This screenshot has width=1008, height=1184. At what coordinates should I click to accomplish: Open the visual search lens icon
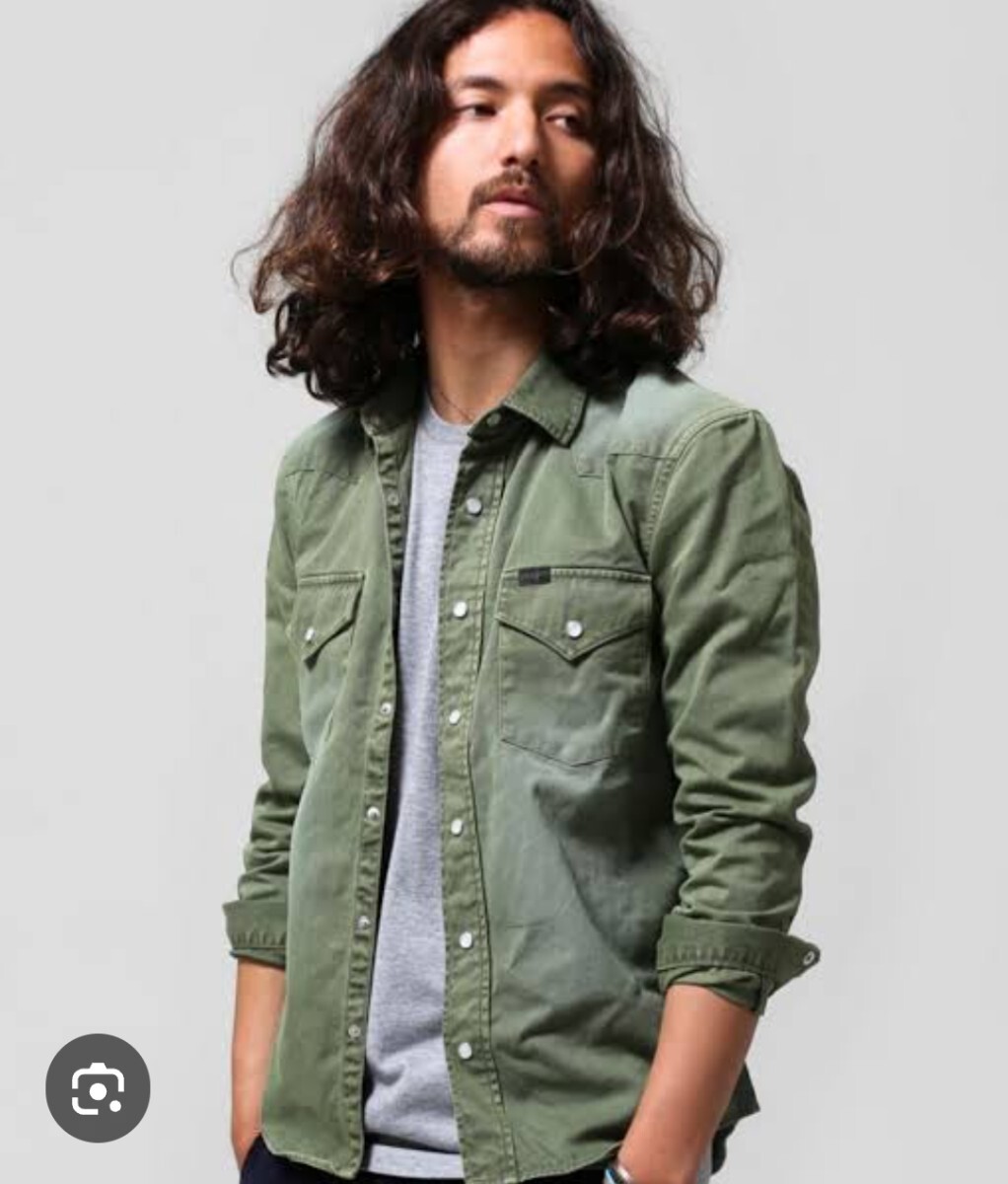(x=98, y=1088)
